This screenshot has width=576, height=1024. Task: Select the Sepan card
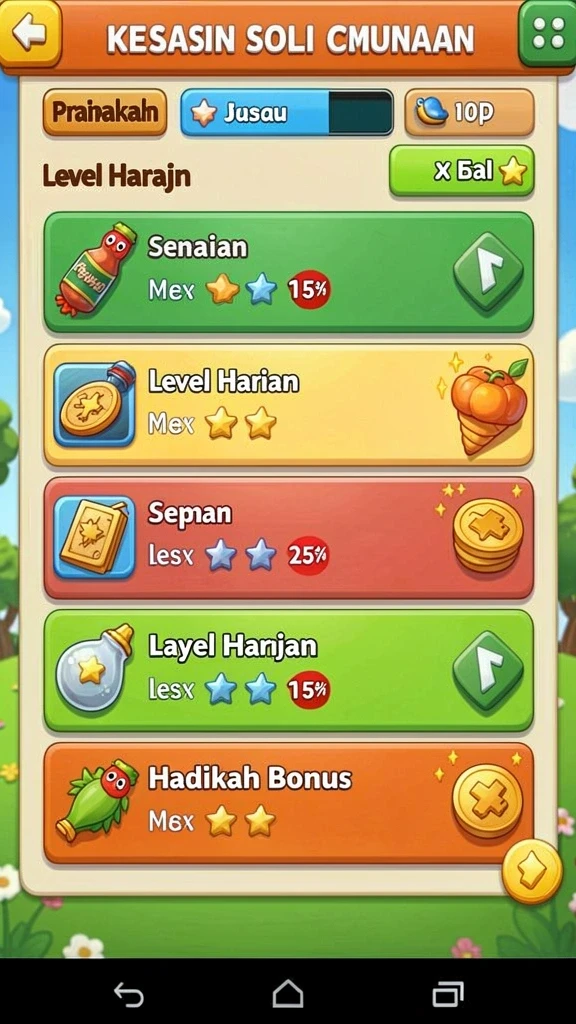pyautogui.click(x=289, y=538)
